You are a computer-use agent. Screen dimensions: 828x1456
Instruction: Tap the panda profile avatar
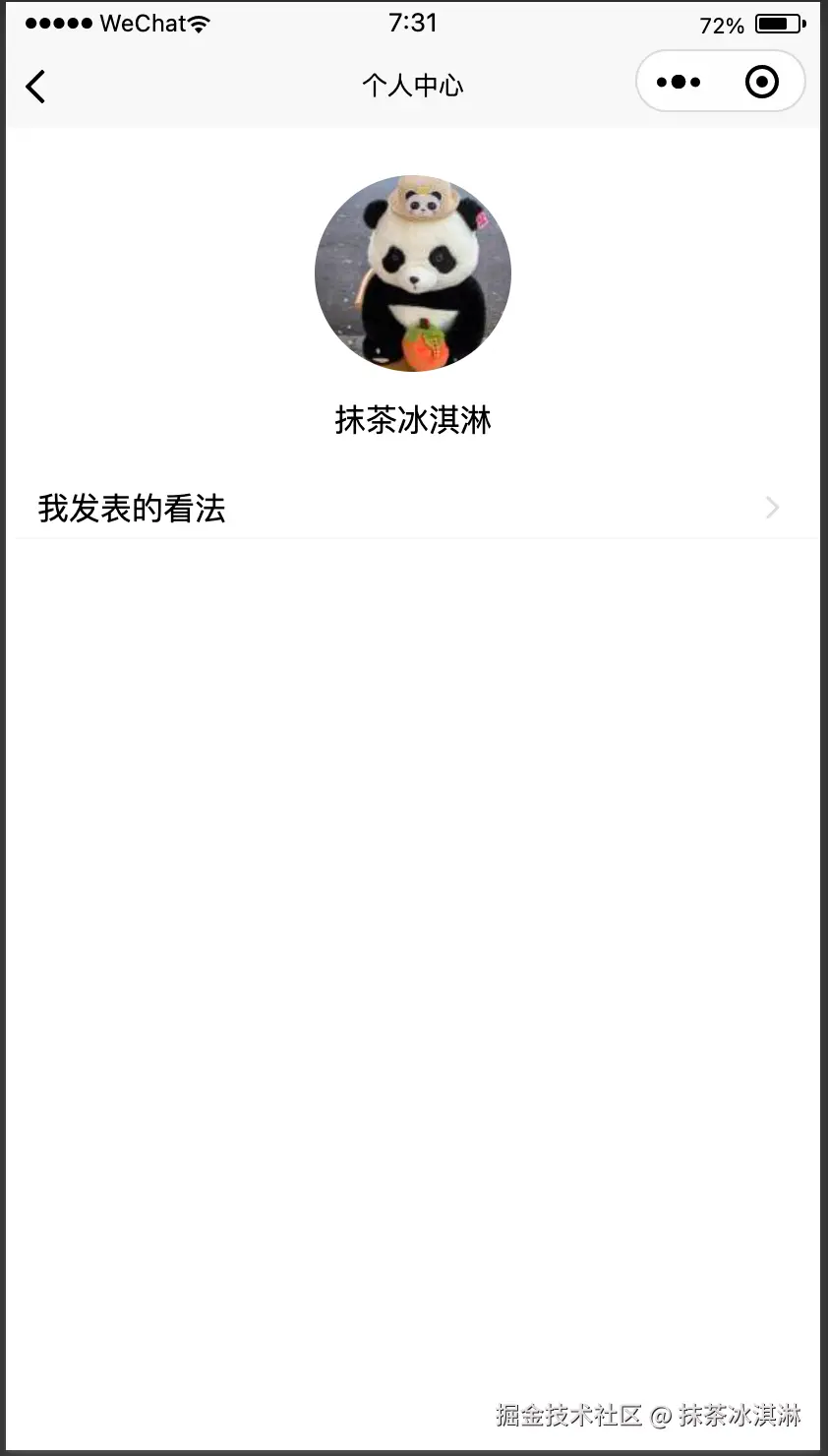pos(413,273)
